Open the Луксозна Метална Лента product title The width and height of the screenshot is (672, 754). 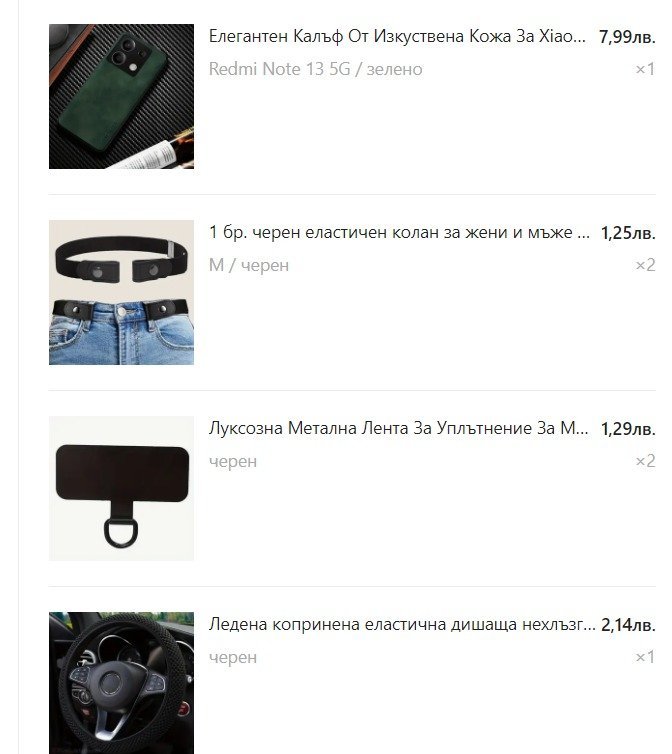(398, 428)
